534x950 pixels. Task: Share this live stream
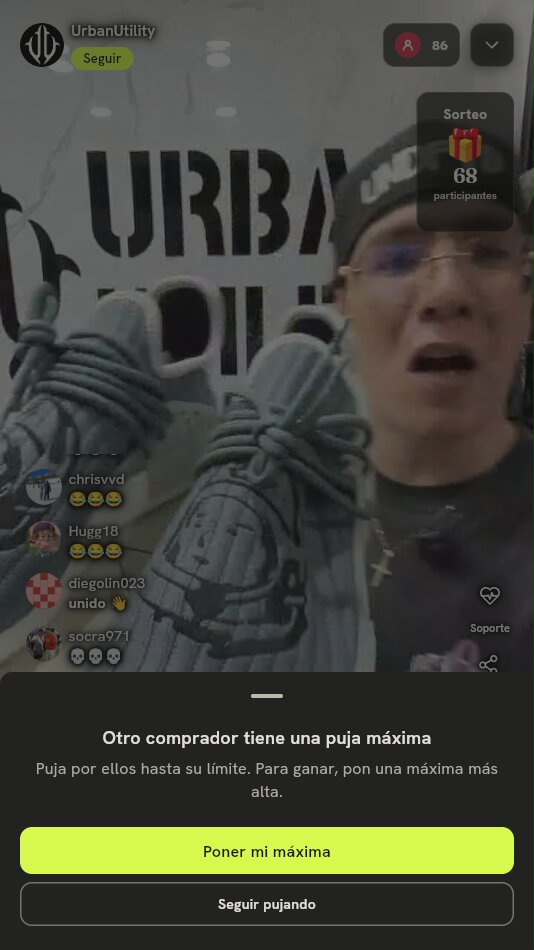click(x=489, y=663)
